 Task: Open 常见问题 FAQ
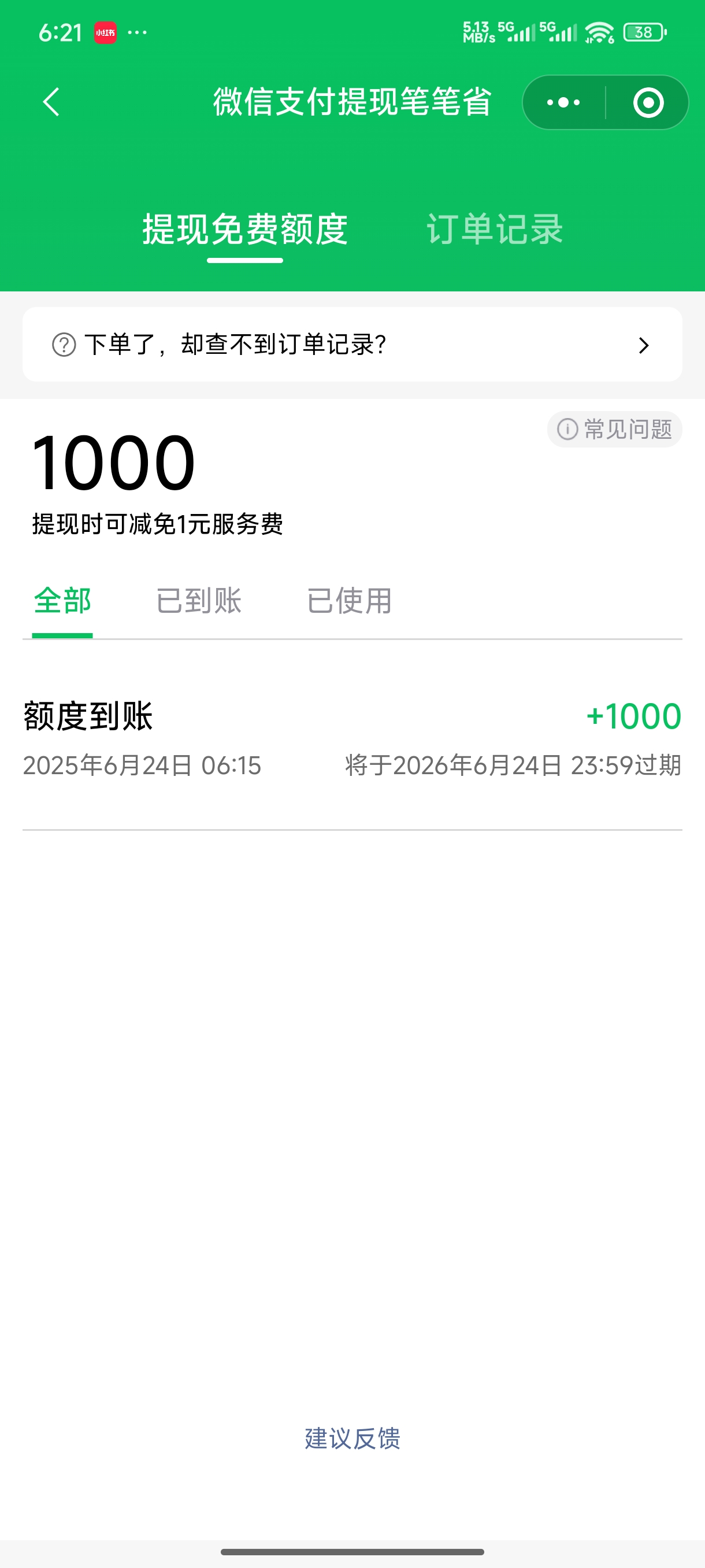614,429
